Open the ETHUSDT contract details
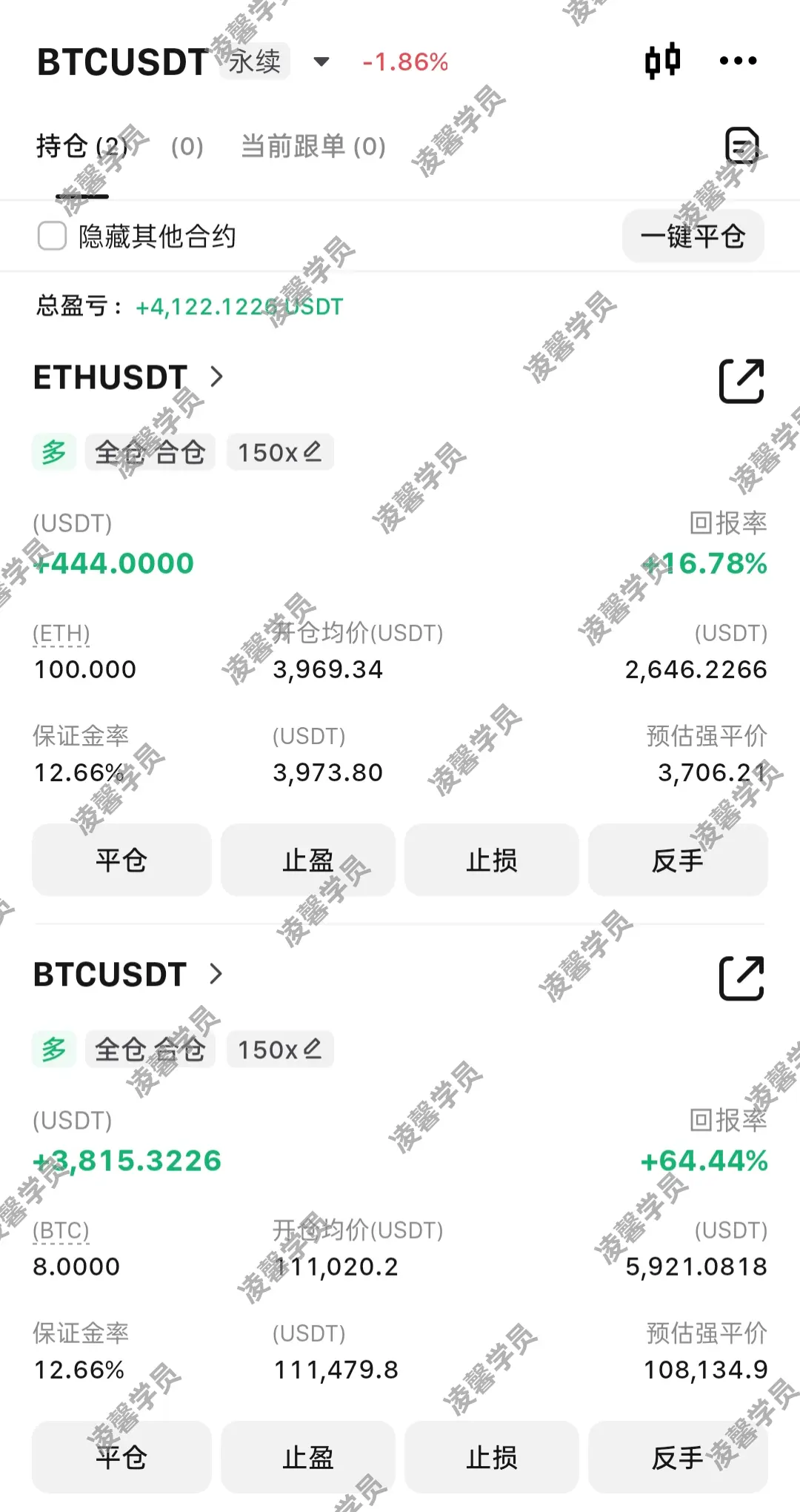Image resolution: width=800 pixels, height=1512 pixels. point(129,377)
